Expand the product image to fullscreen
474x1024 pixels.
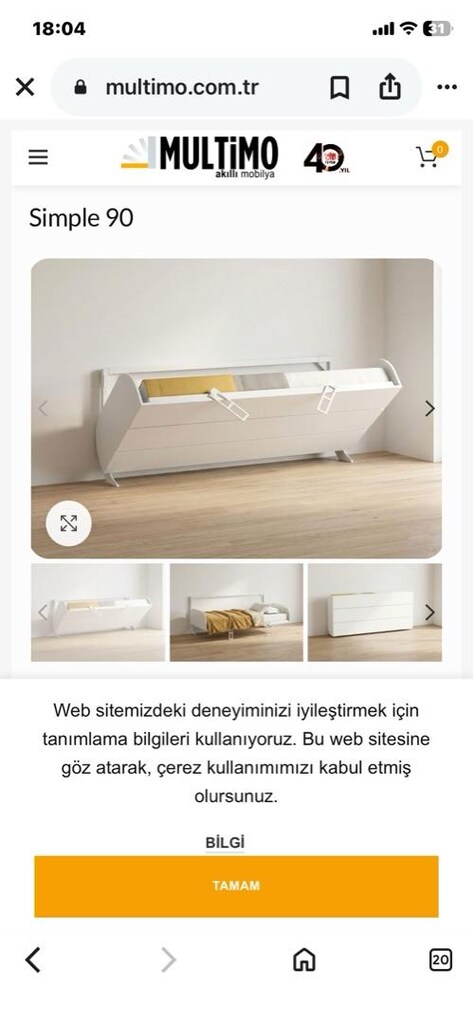click(69, 523)
